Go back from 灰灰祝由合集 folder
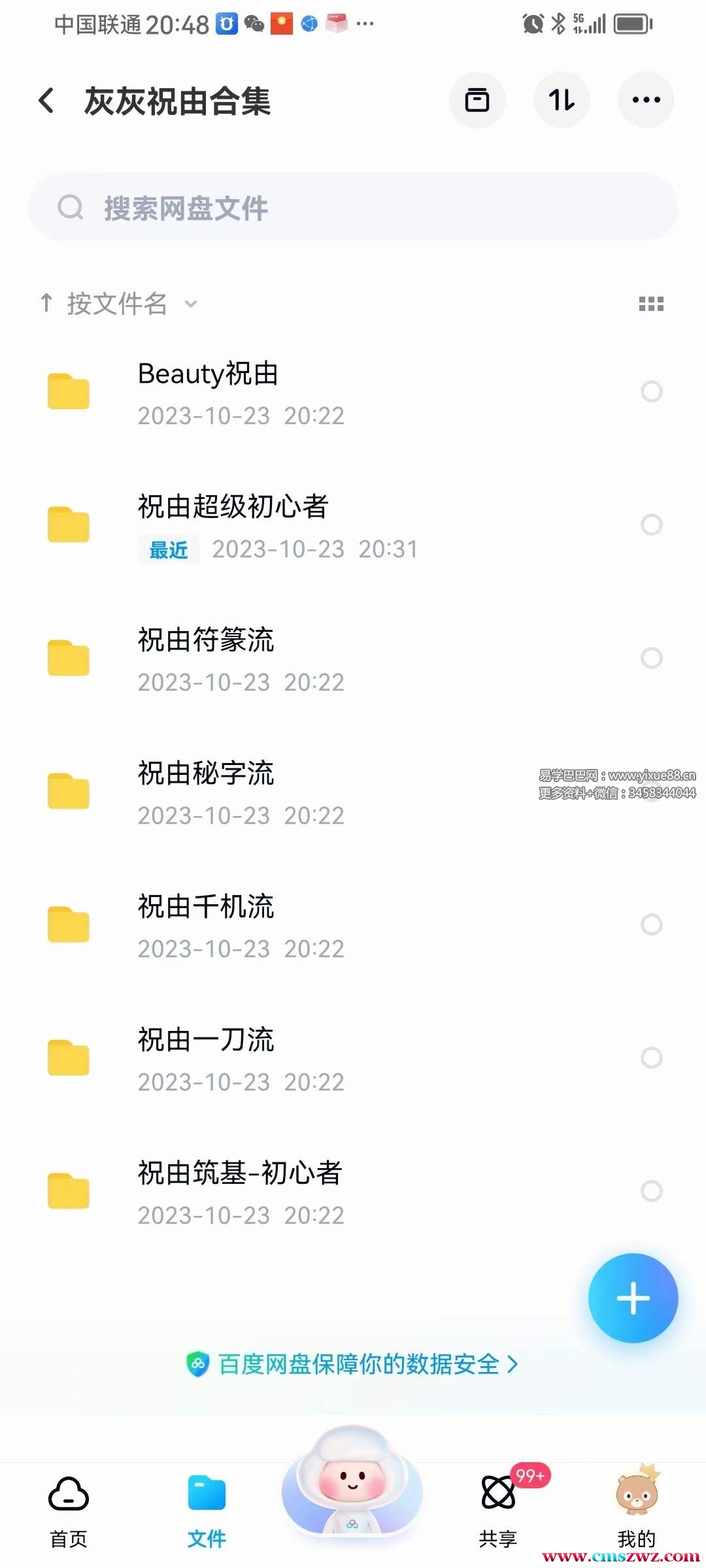The height and width of the screenshot is (1568, 706). 46,101
